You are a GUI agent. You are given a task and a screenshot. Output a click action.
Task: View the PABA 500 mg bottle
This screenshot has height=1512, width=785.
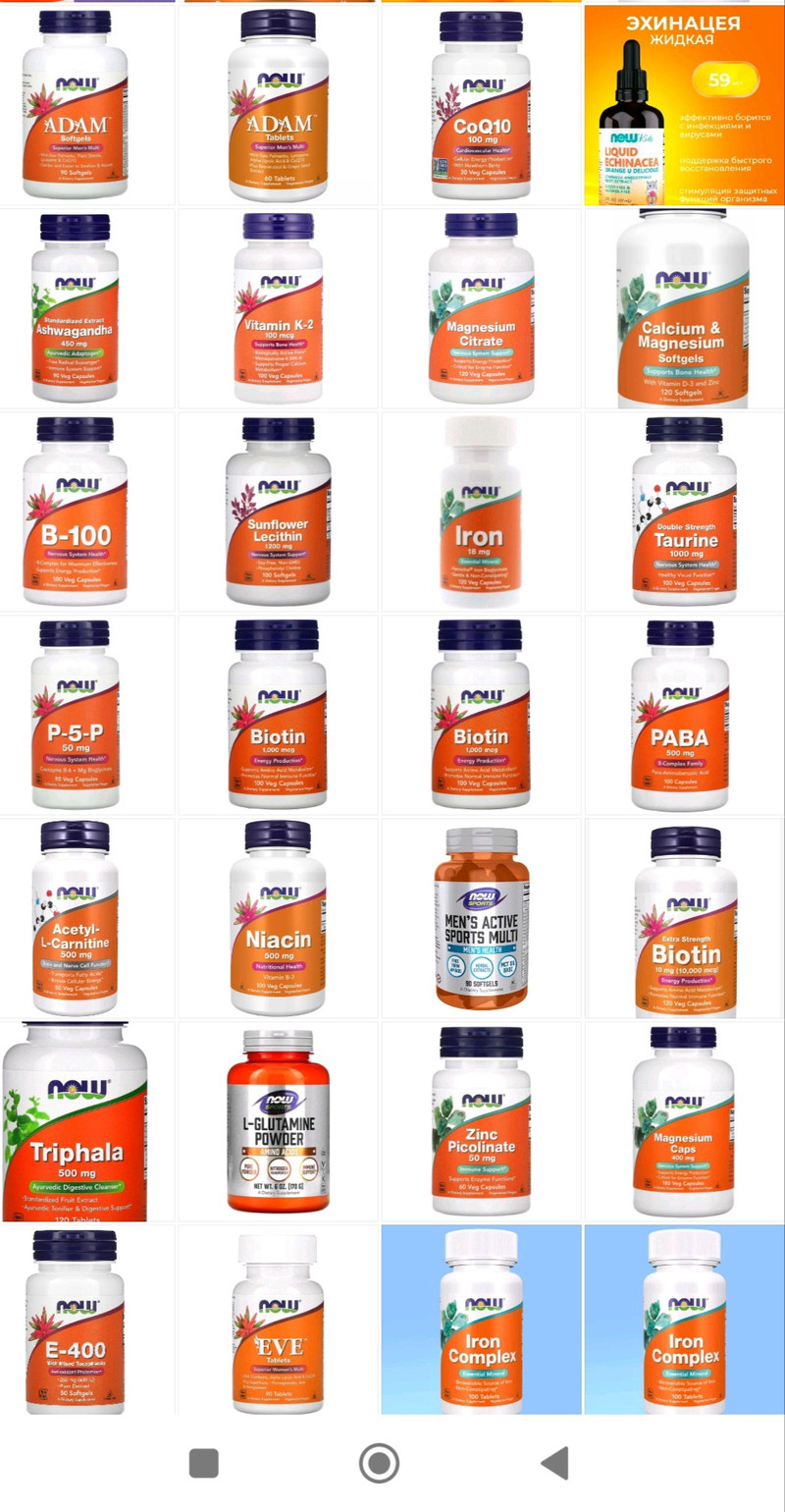(684, 715)
